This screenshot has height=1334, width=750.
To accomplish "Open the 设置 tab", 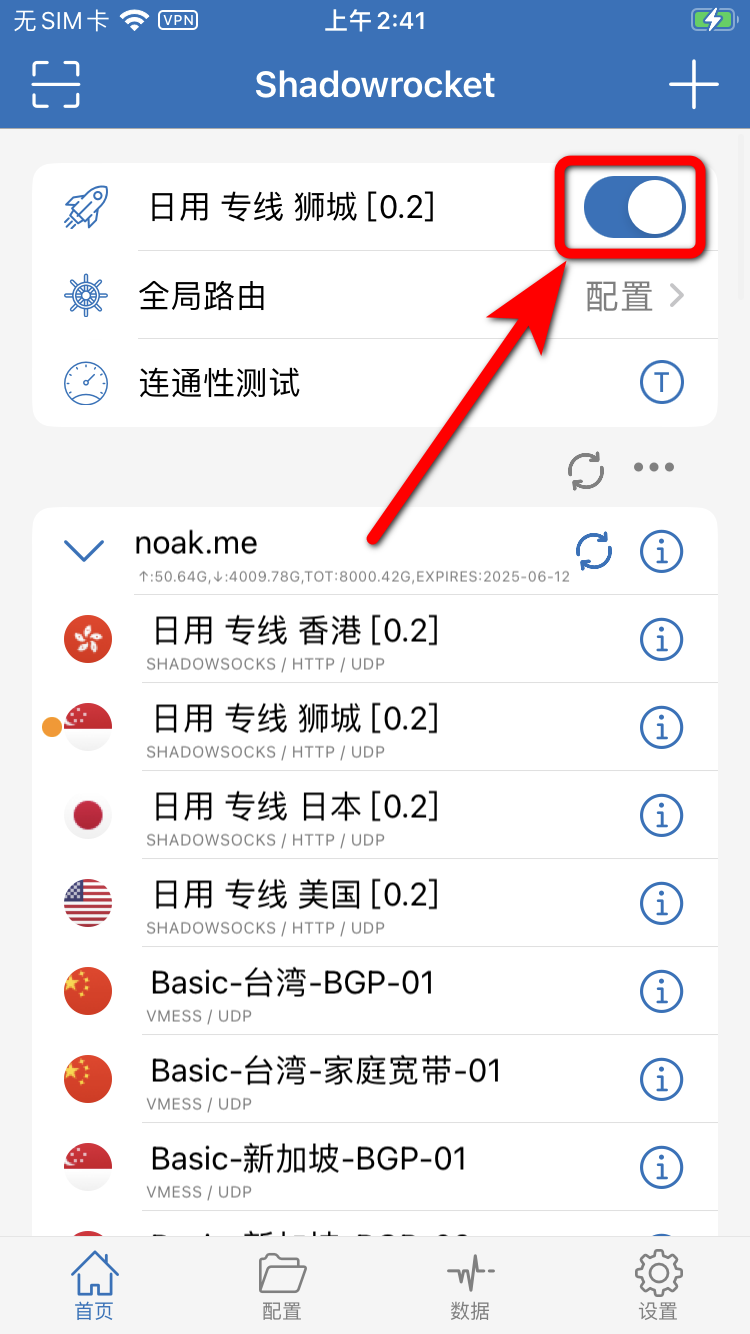I will click(x=658, y=1287).
